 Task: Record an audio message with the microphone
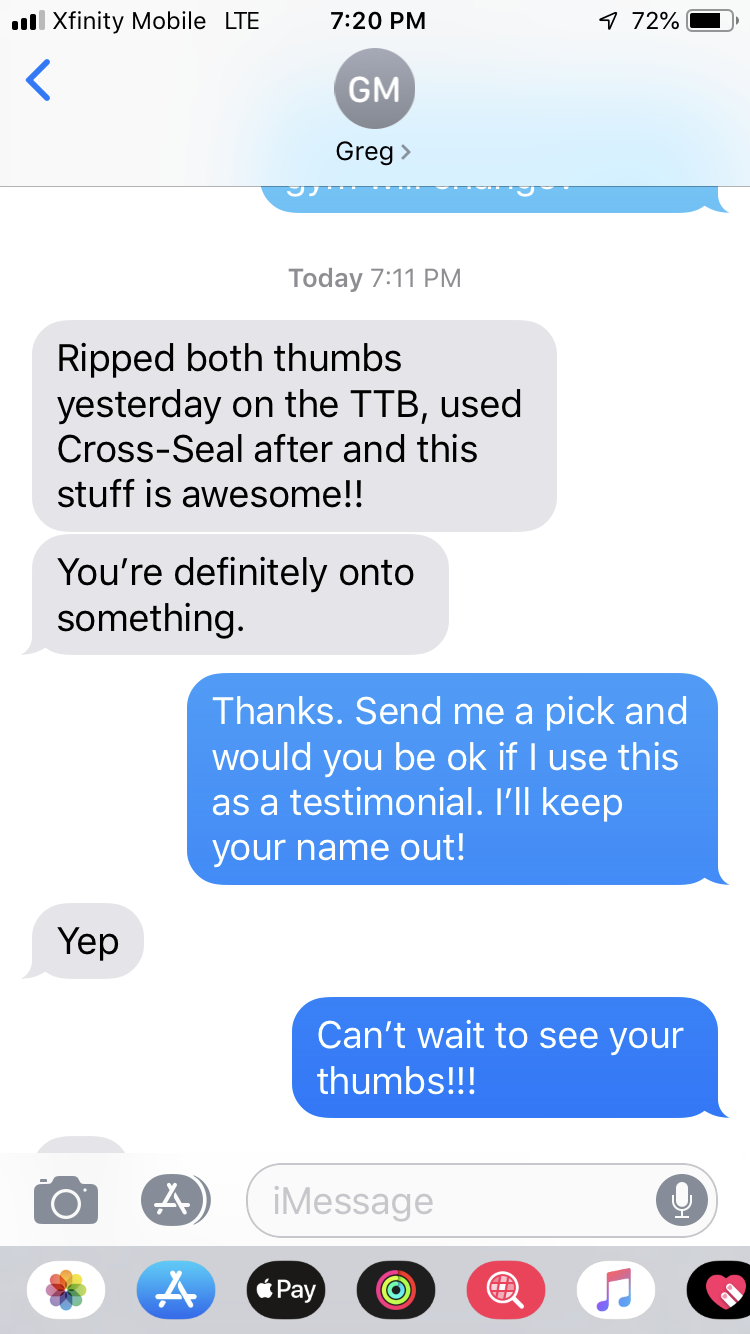682,1200
